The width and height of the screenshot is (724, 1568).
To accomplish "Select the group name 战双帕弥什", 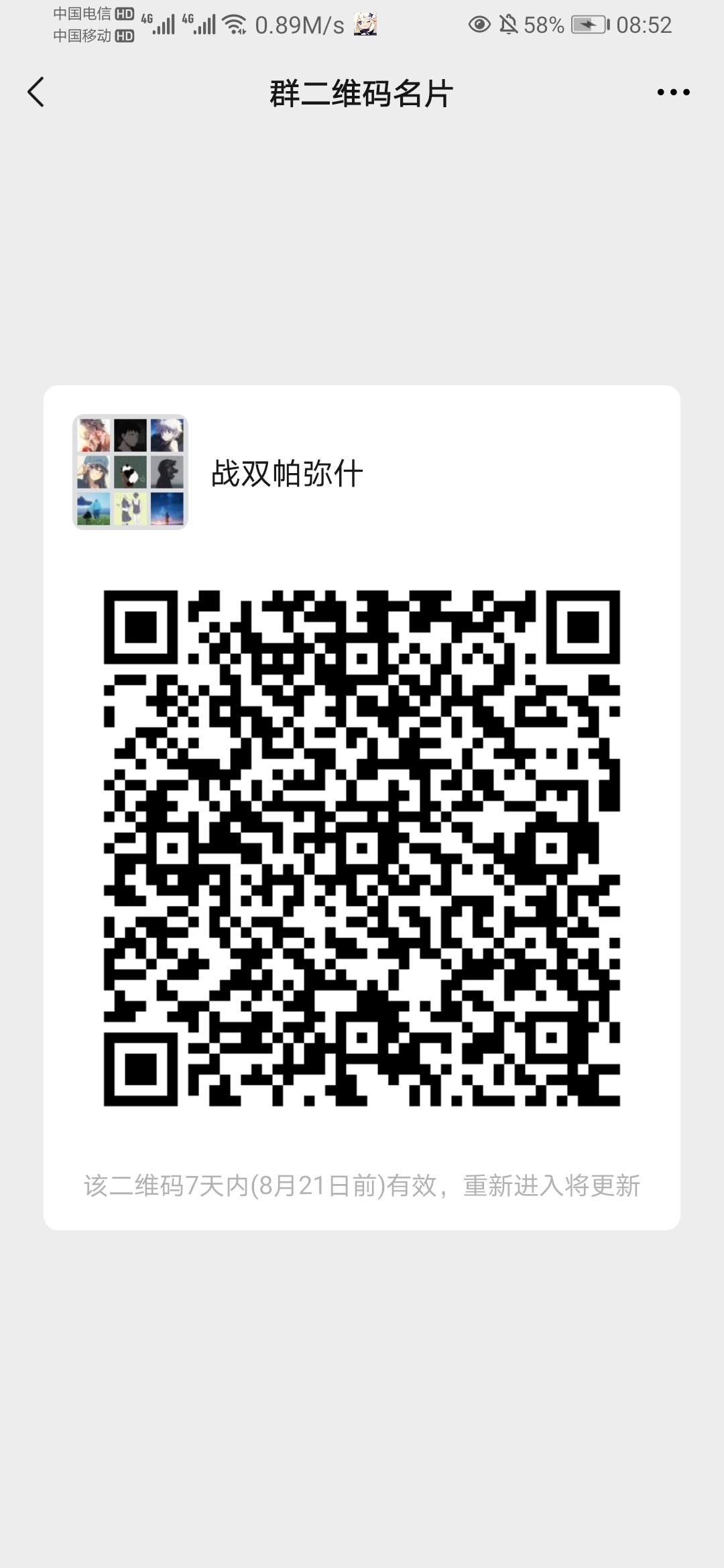I will click(x=287, y=473).
